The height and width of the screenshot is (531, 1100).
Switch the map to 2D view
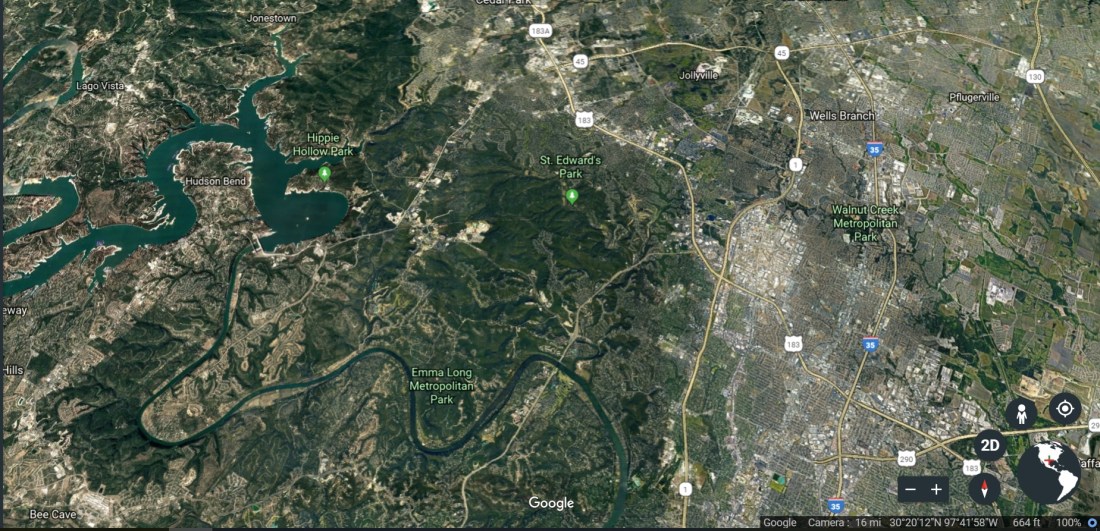coord(990,445)
